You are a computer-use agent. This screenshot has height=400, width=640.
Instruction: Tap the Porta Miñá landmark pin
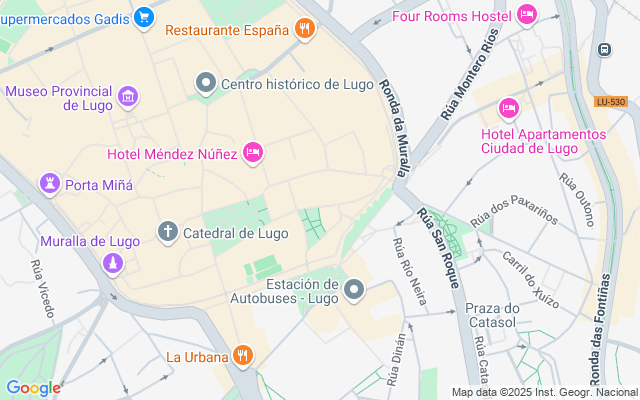pyautogui.click(x=48, y=183)
